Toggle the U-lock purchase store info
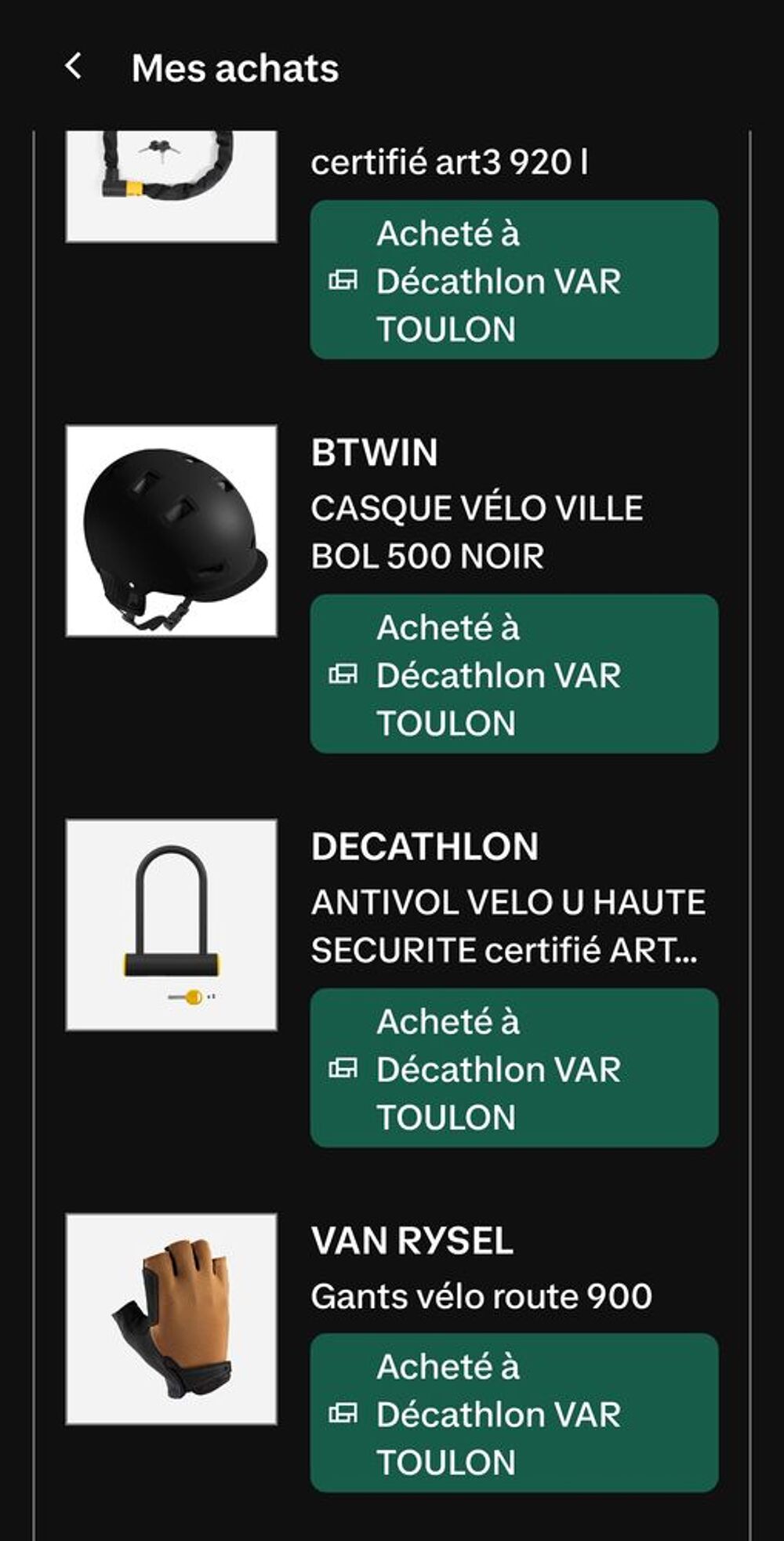 coord(514,1067)
